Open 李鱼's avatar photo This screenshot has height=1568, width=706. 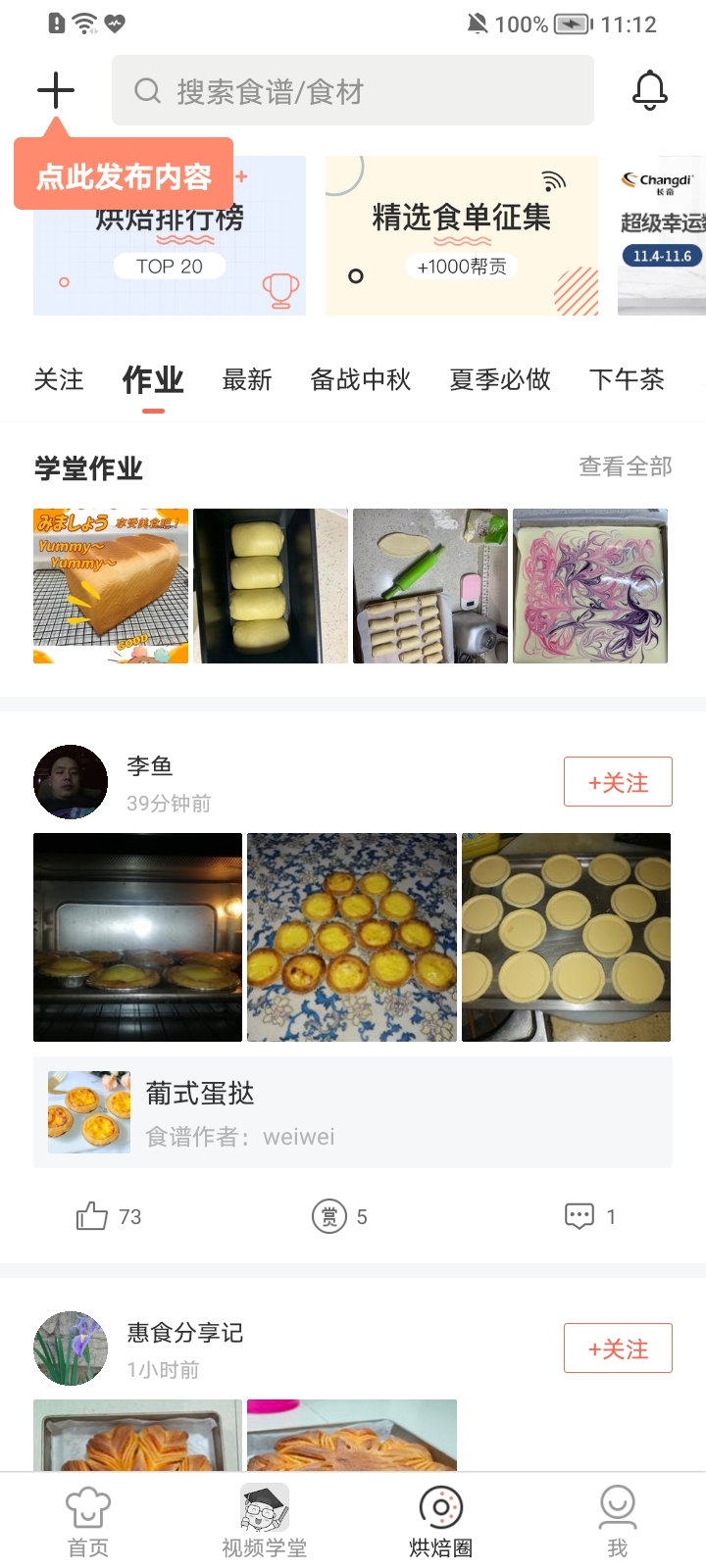pos(70,781)
